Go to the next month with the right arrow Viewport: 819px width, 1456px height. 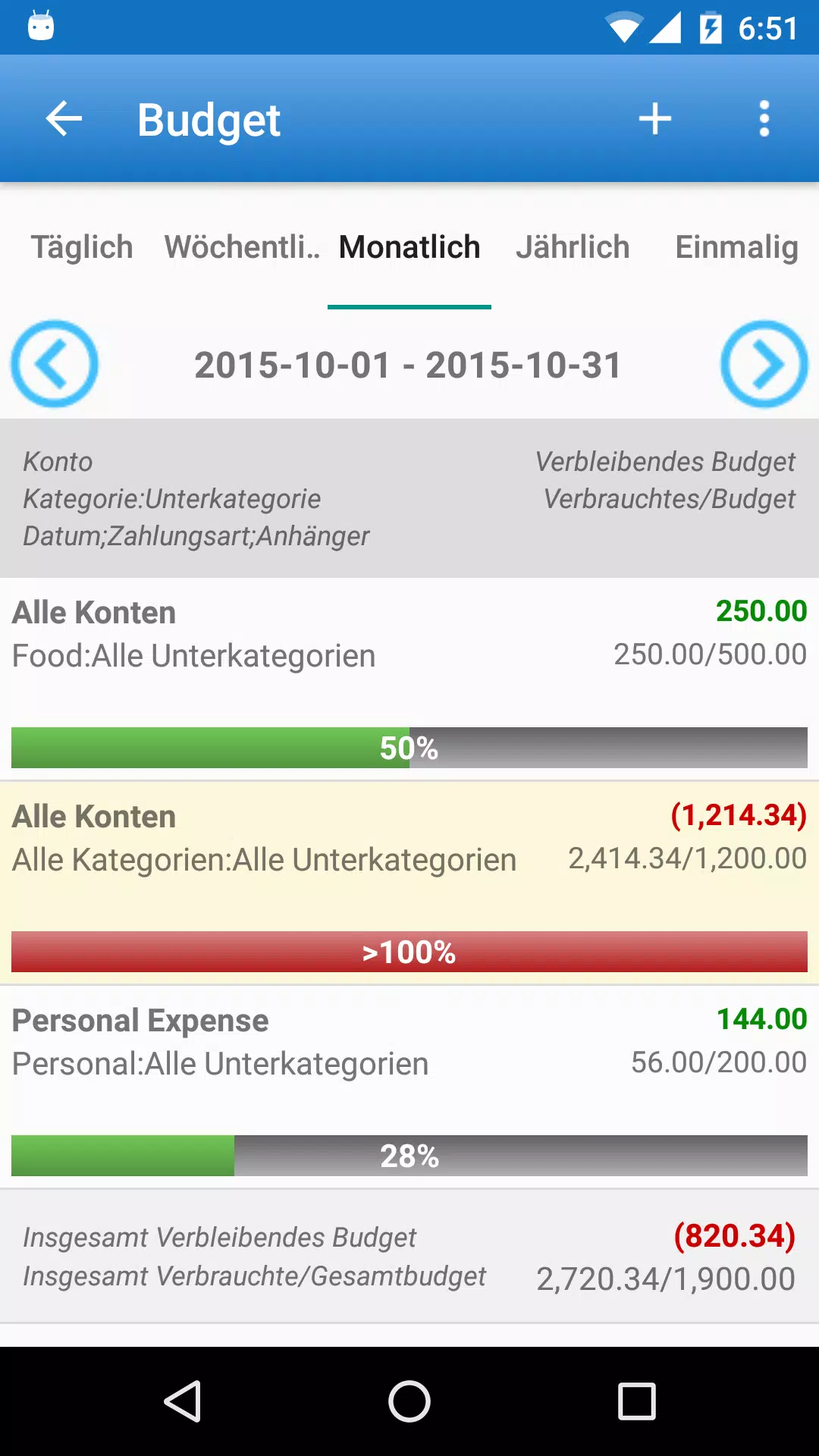tap(764, 364)
